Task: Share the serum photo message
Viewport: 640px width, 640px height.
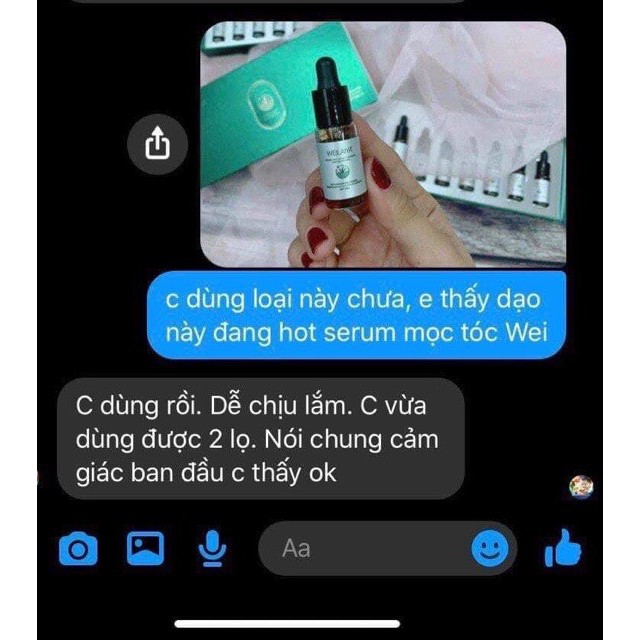Action: pyautogui.click(x=159, y=146)
